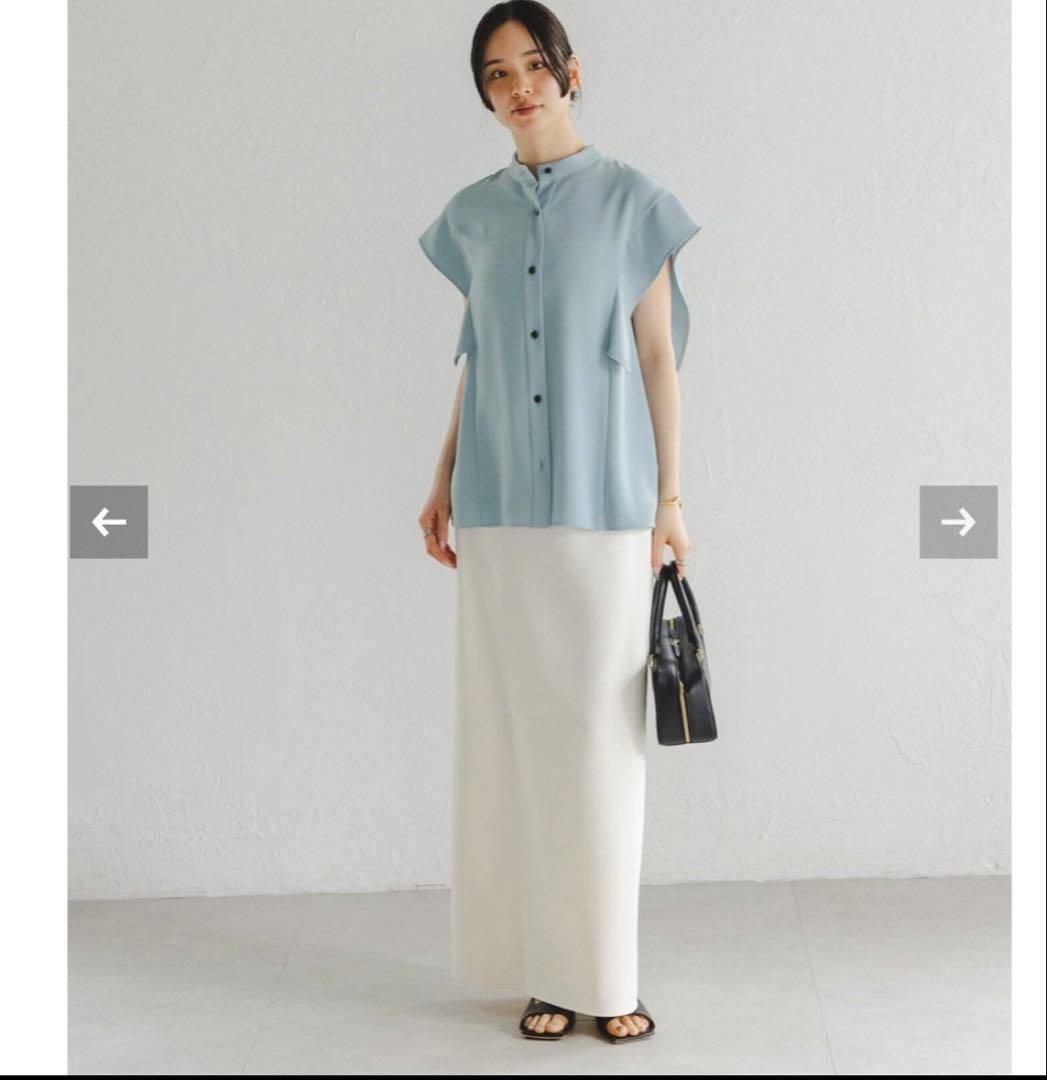Advance to the next product photo
Image resolution: width=1047 pixels, height=1080 pixels.
click(x=958, y=522)
